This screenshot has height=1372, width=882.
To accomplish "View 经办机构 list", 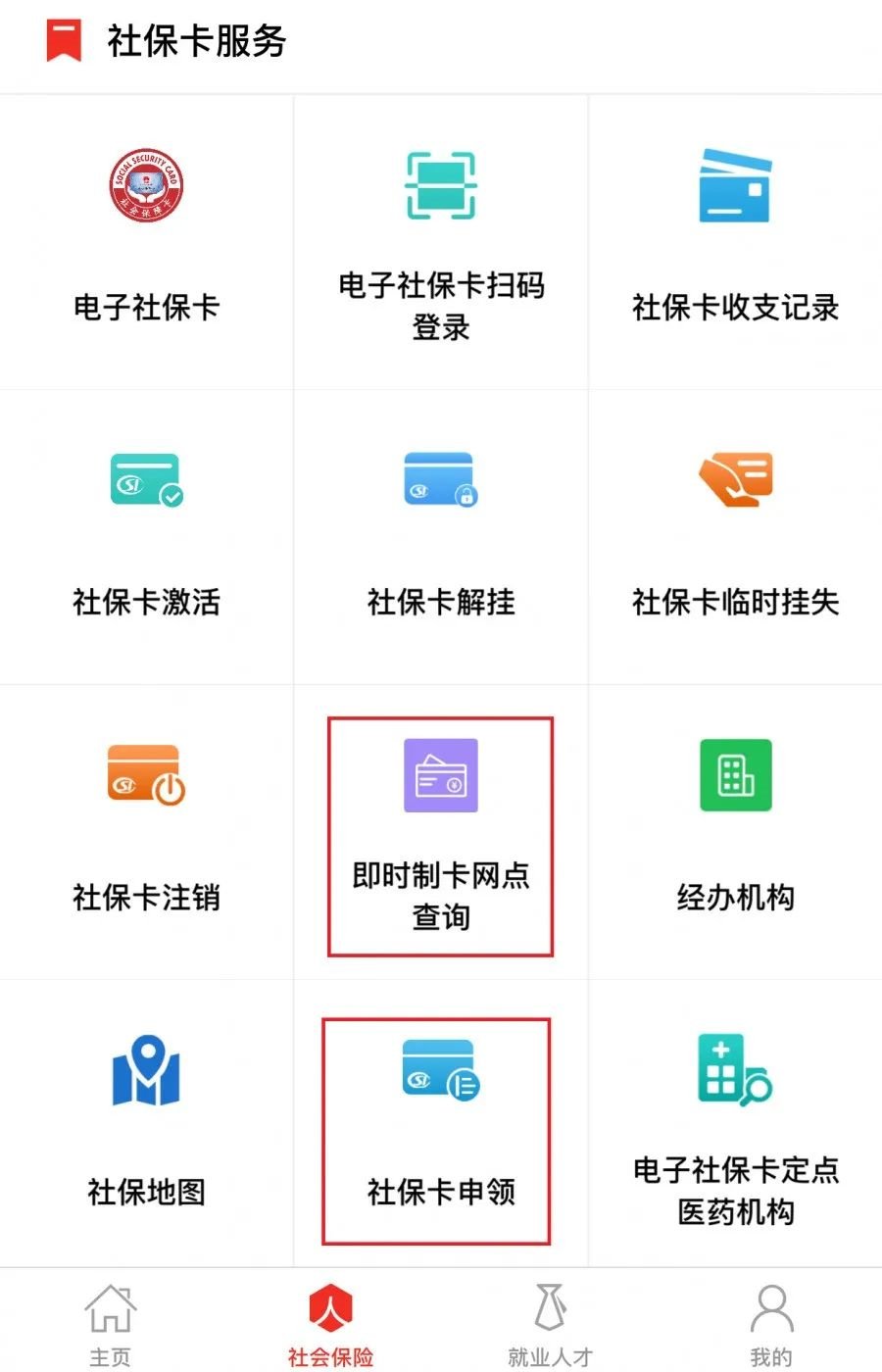I will click(x=735, y=830).
